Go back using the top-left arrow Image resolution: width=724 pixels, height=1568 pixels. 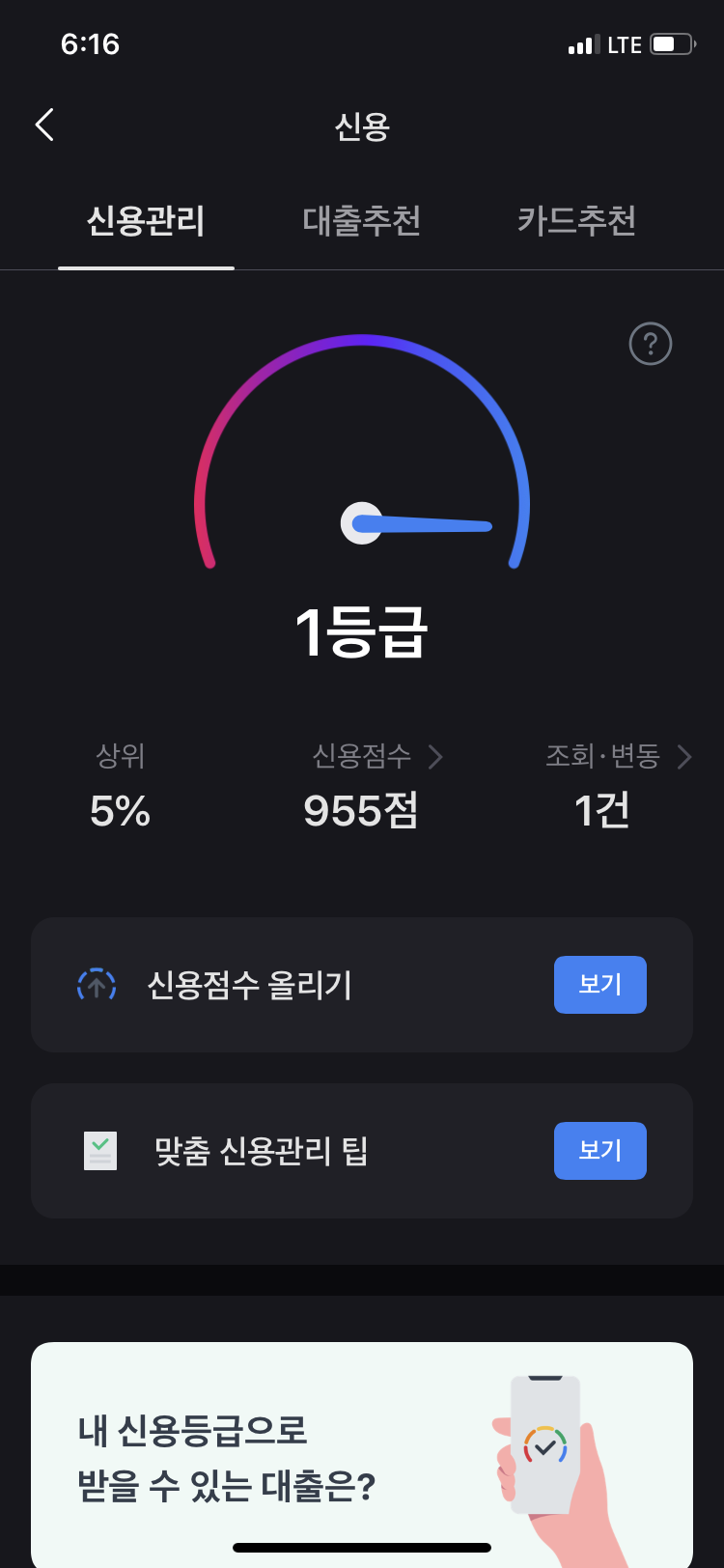pos(44,126)
